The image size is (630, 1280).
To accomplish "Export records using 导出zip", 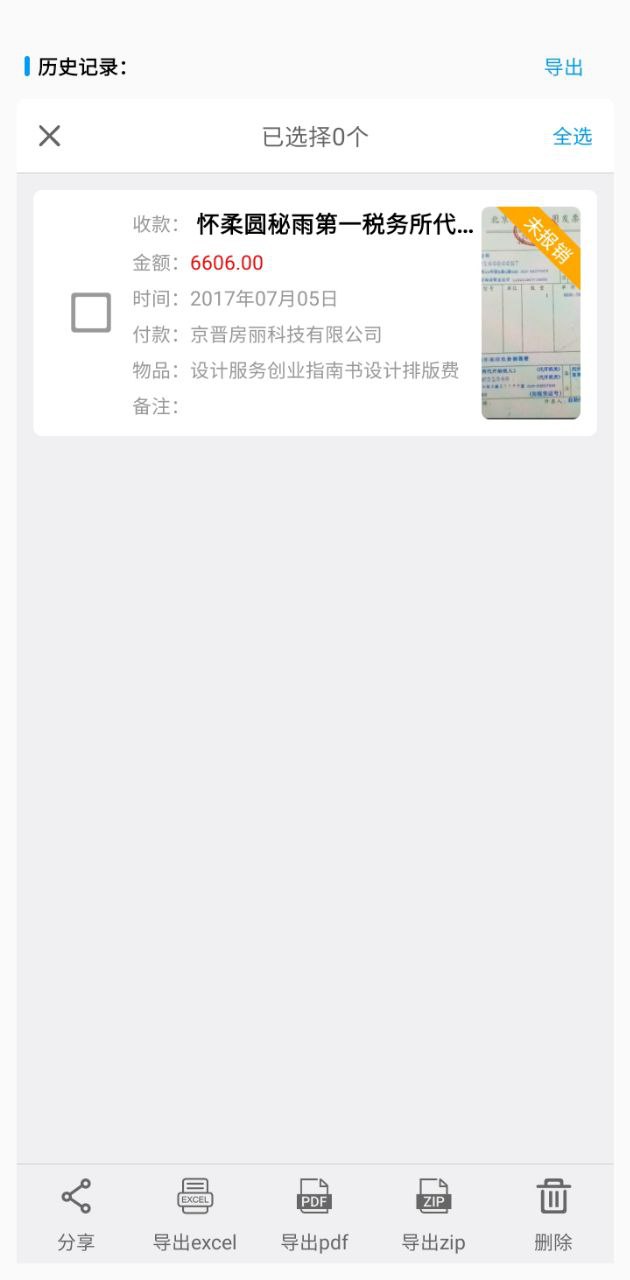I will pos(434,1213).
